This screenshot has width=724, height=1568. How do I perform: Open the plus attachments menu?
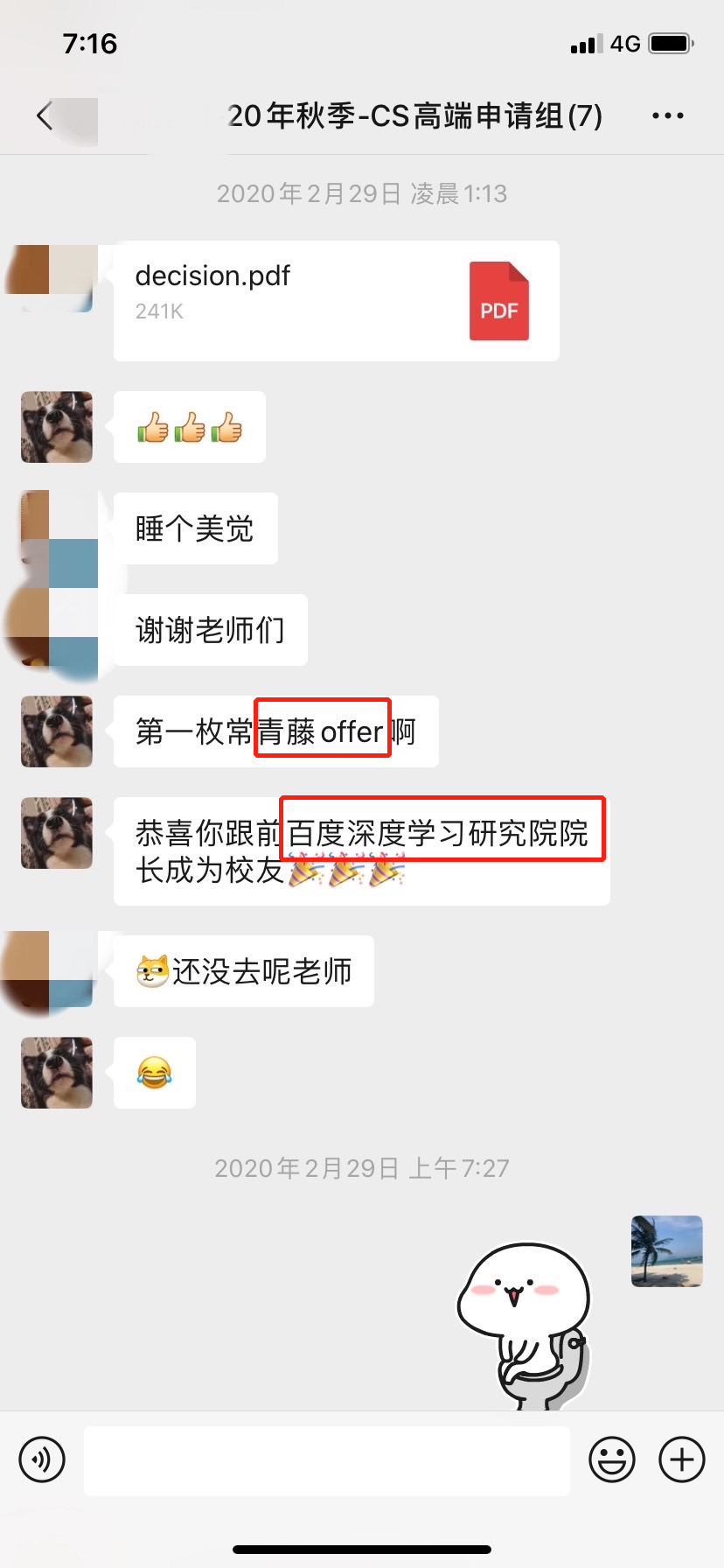[x=681, y=1459]
